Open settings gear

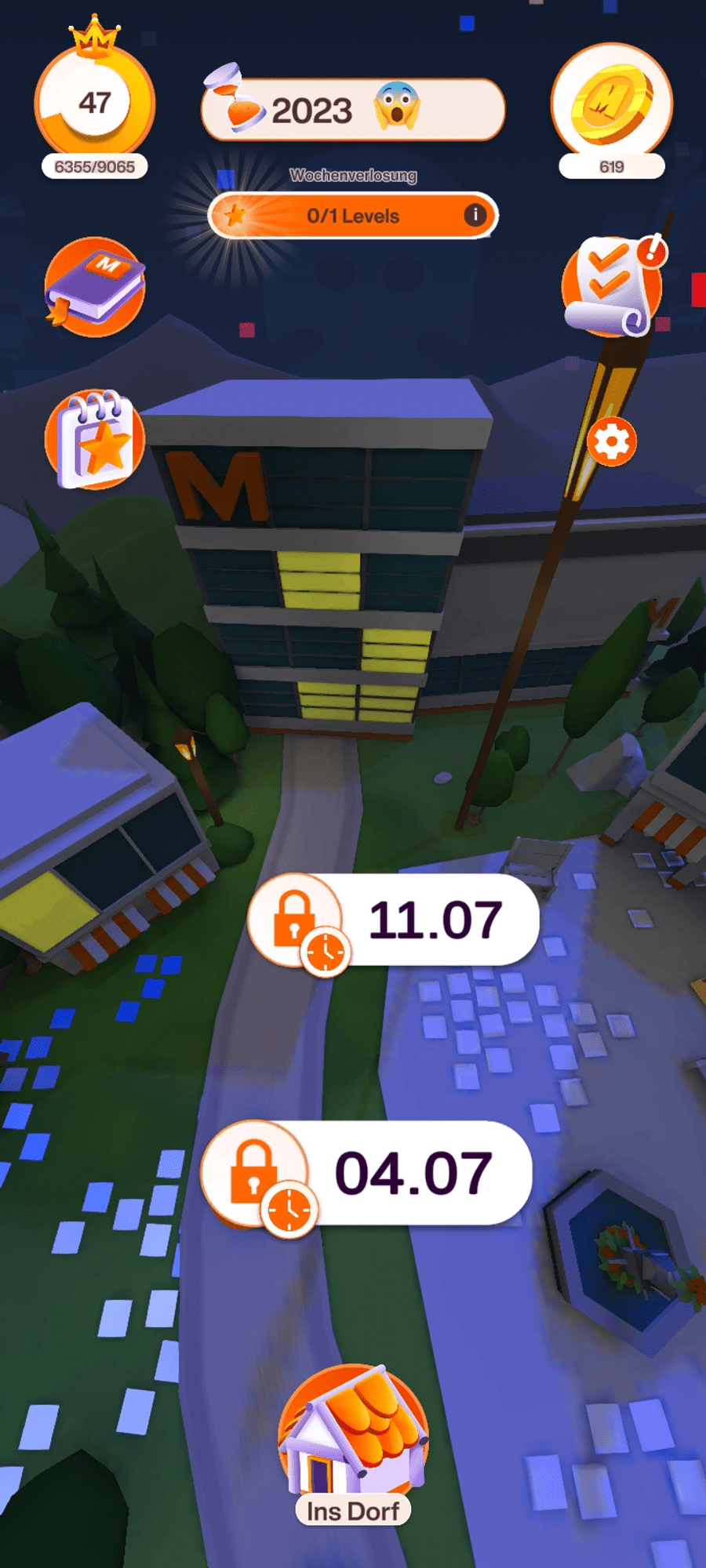(x=612, y=442)
